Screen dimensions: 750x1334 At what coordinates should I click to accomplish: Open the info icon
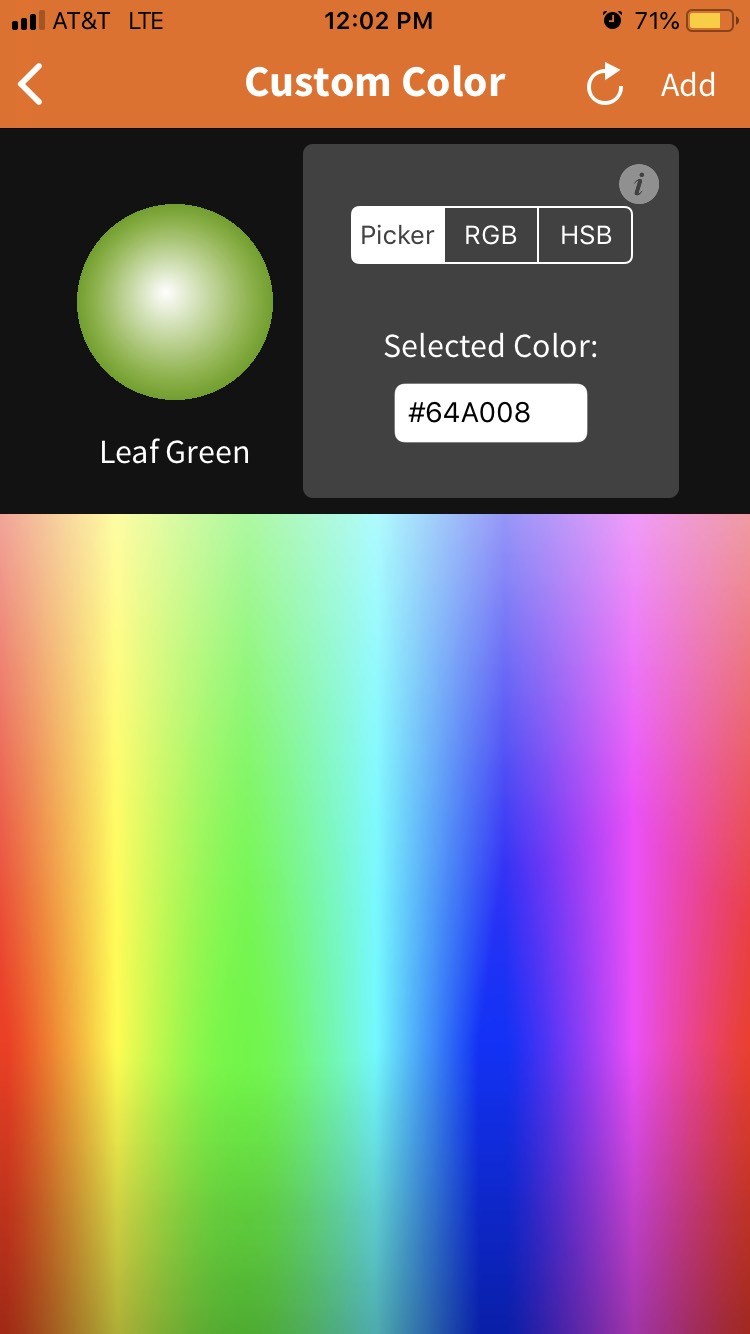pos(639,184)
